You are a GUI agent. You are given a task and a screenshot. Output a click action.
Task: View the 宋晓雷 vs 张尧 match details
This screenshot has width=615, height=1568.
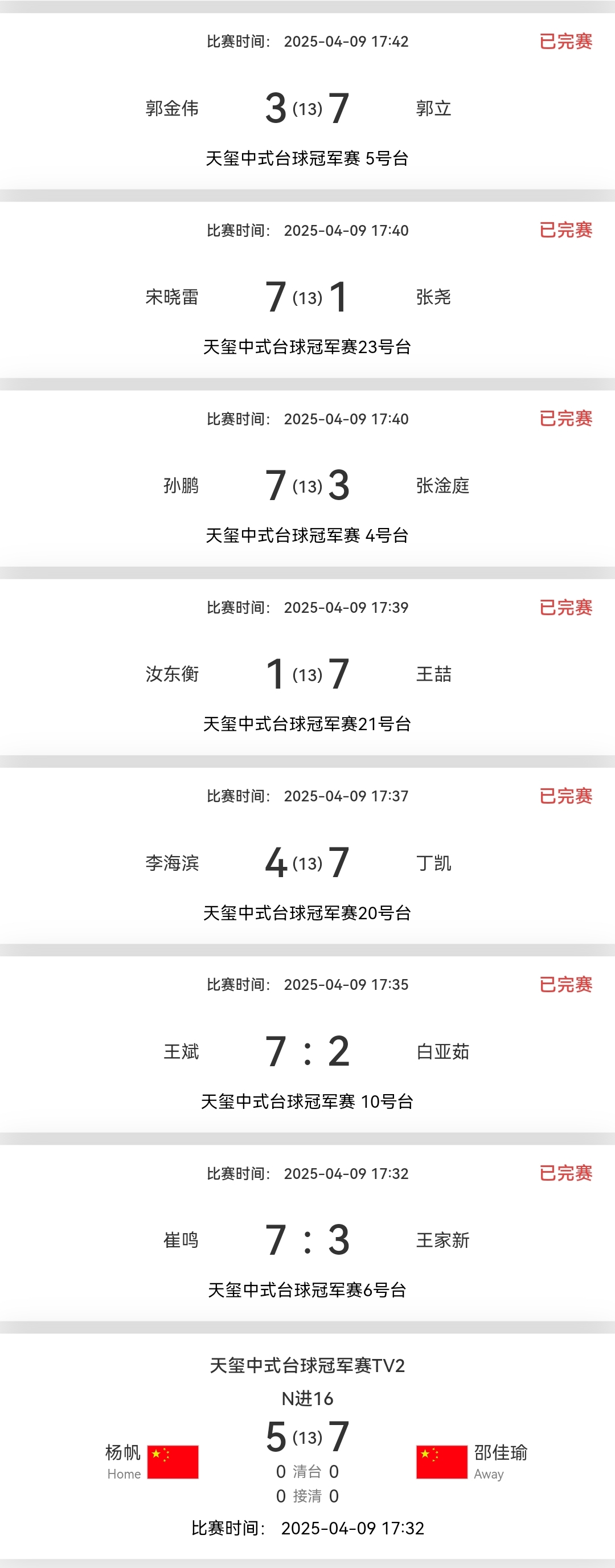click(307, 297)
